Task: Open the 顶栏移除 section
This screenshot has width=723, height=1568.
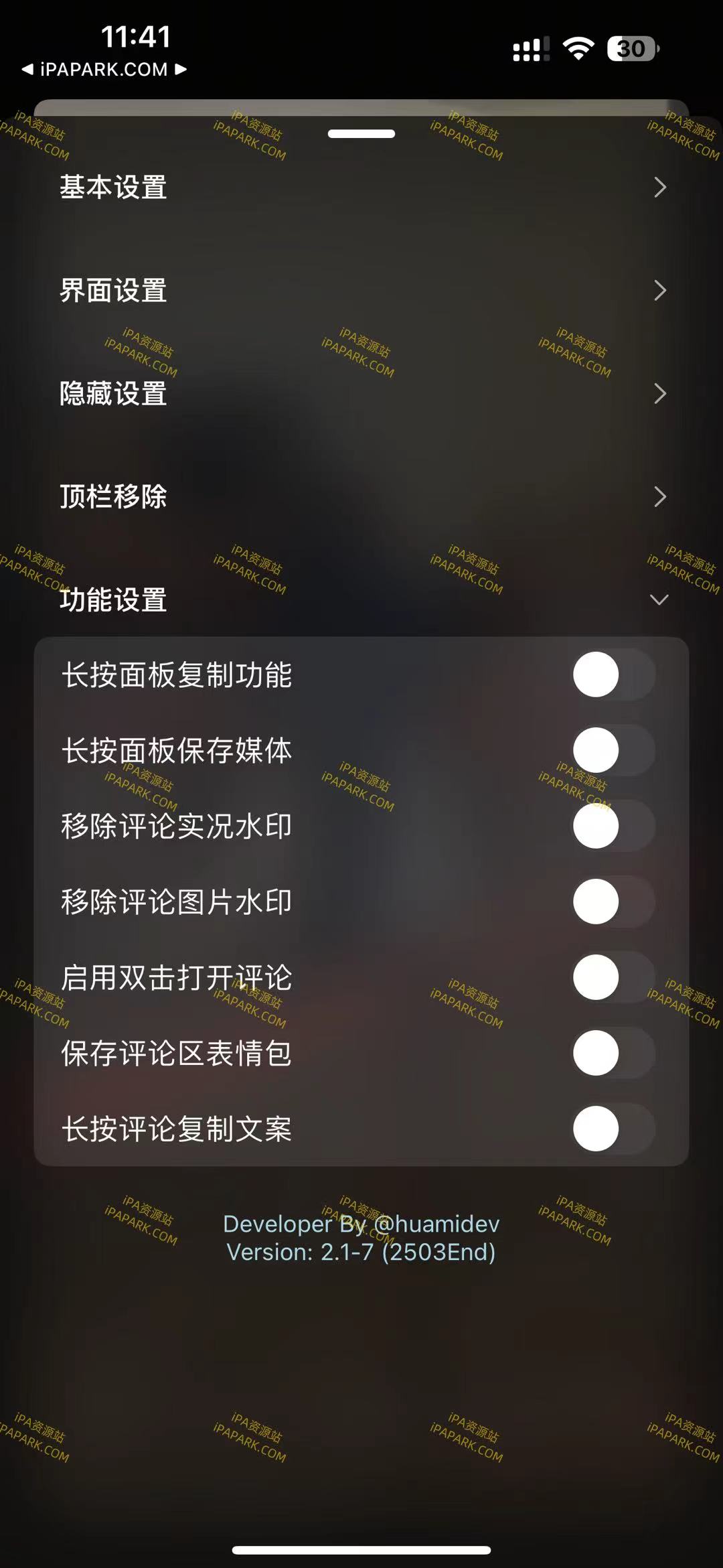Action: (x=361, y=497)
